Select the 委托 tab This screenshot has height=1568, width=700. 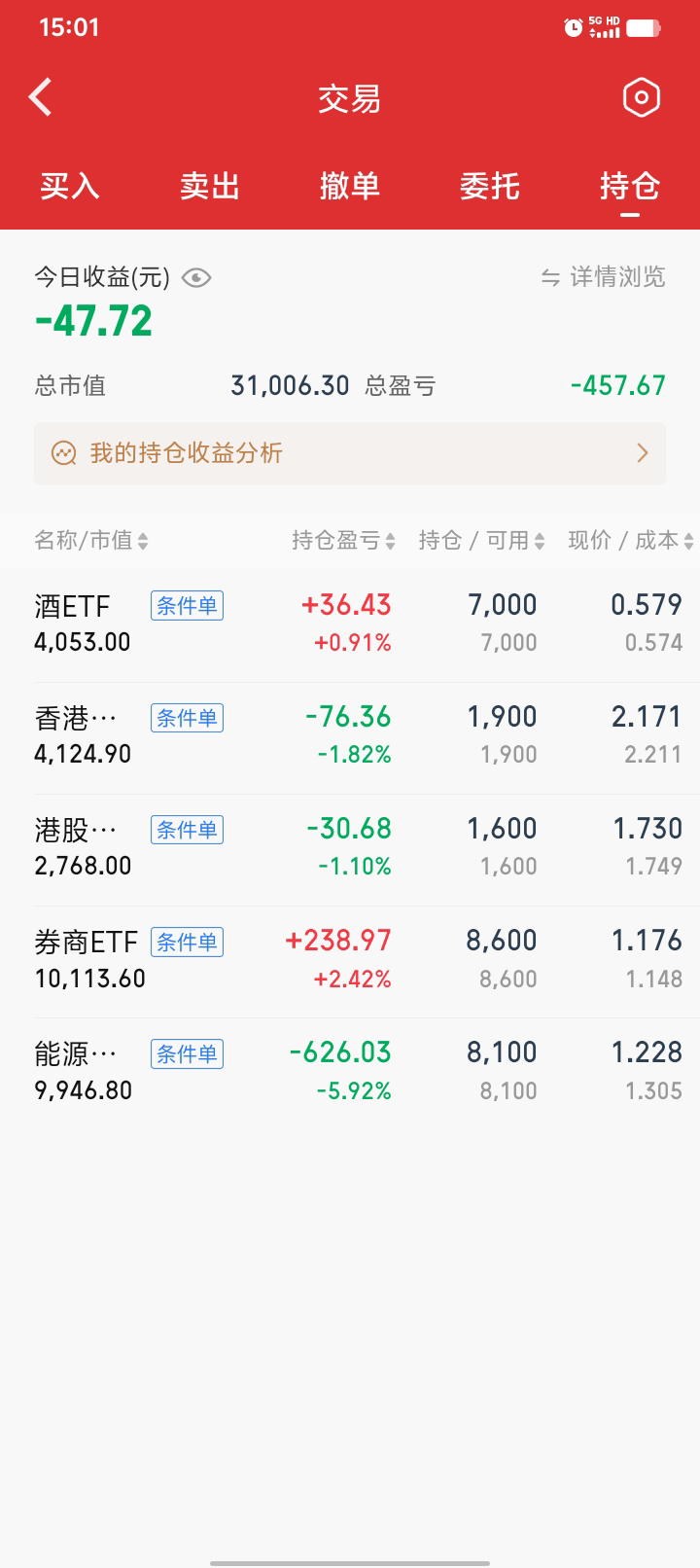pyautogui.click(x=490, y=186)
